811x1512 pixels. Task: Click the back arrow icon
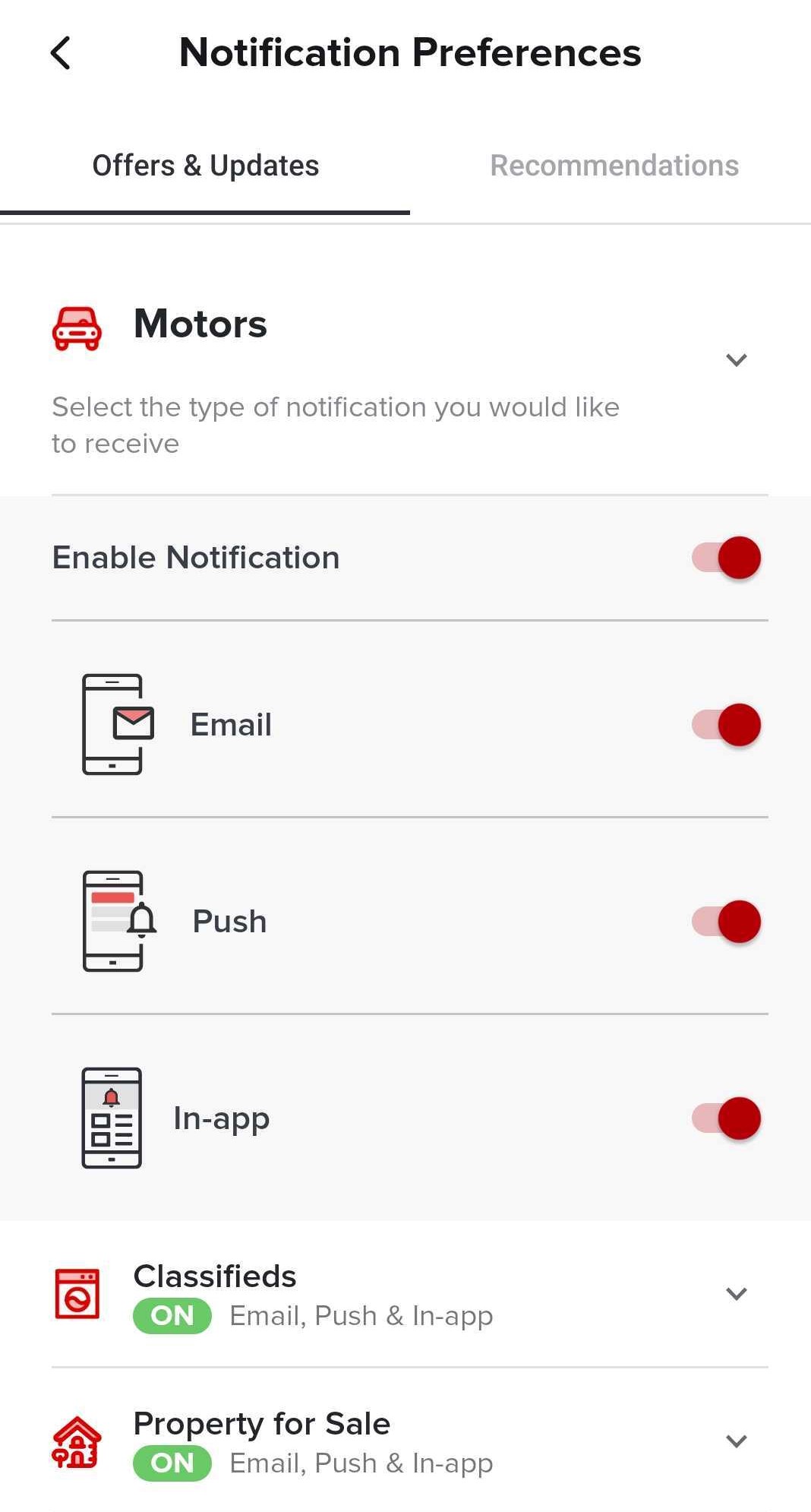pos(60,53)
